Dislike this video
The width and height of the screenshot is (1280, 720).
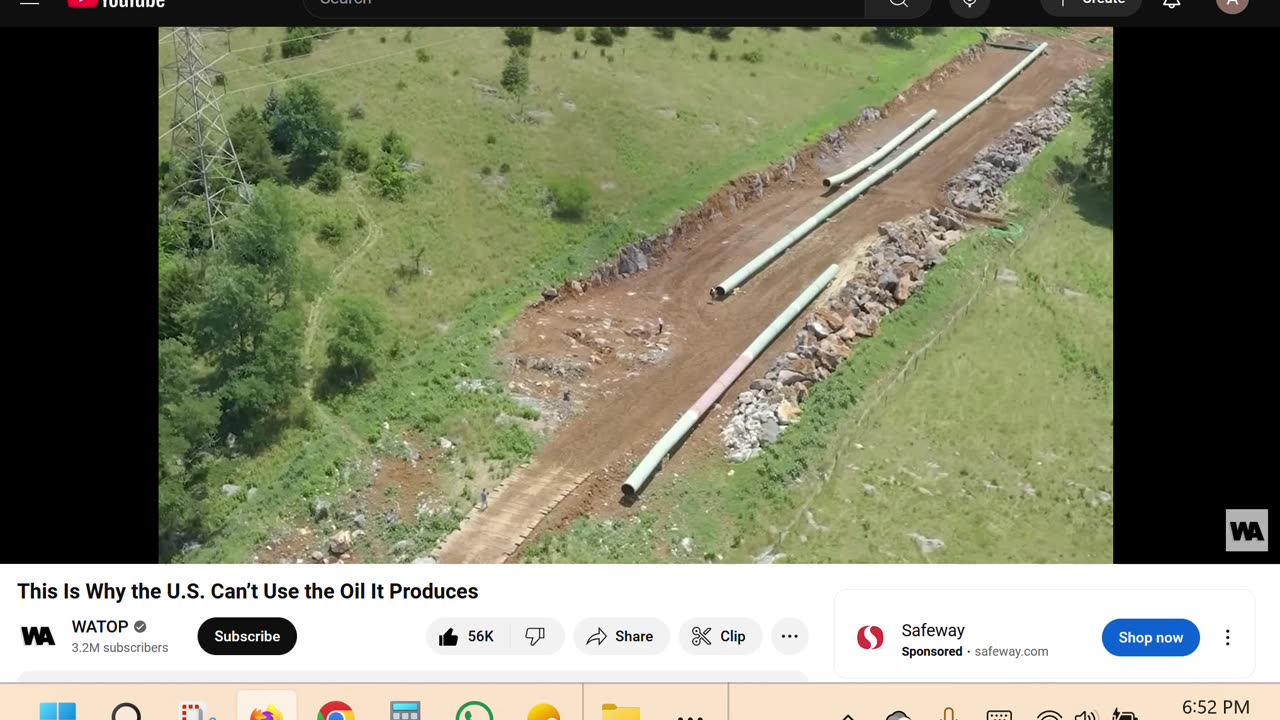pyautogui.click(x=536, y=636)
